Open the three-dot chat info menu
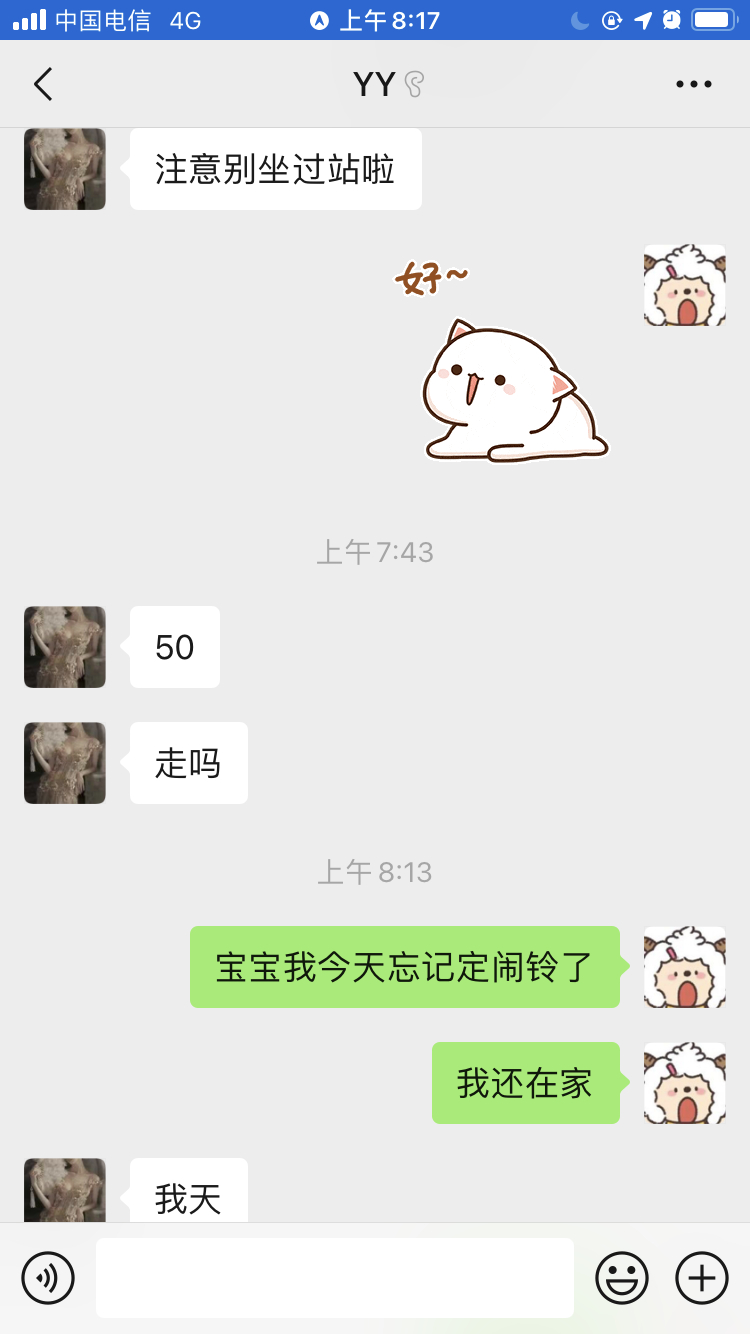750x1334 pixels. point(693,85)
